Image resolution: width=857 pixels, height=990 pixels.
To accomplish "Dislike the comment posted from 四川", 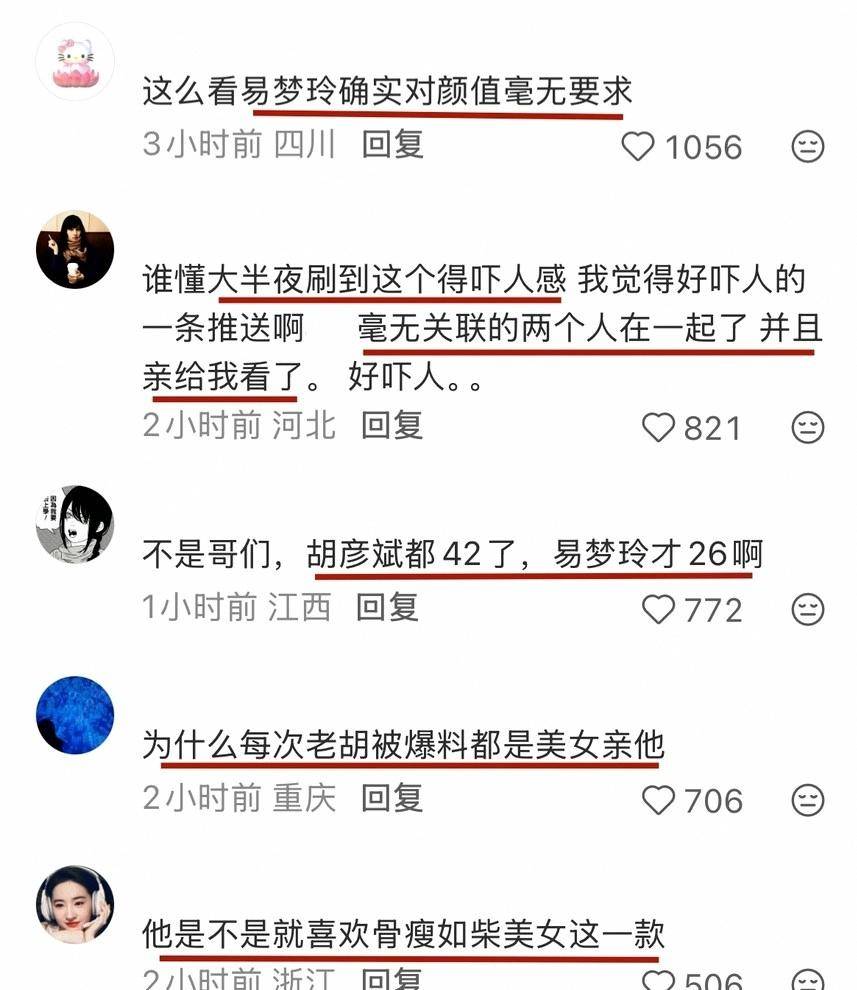I will pos(808,147).
